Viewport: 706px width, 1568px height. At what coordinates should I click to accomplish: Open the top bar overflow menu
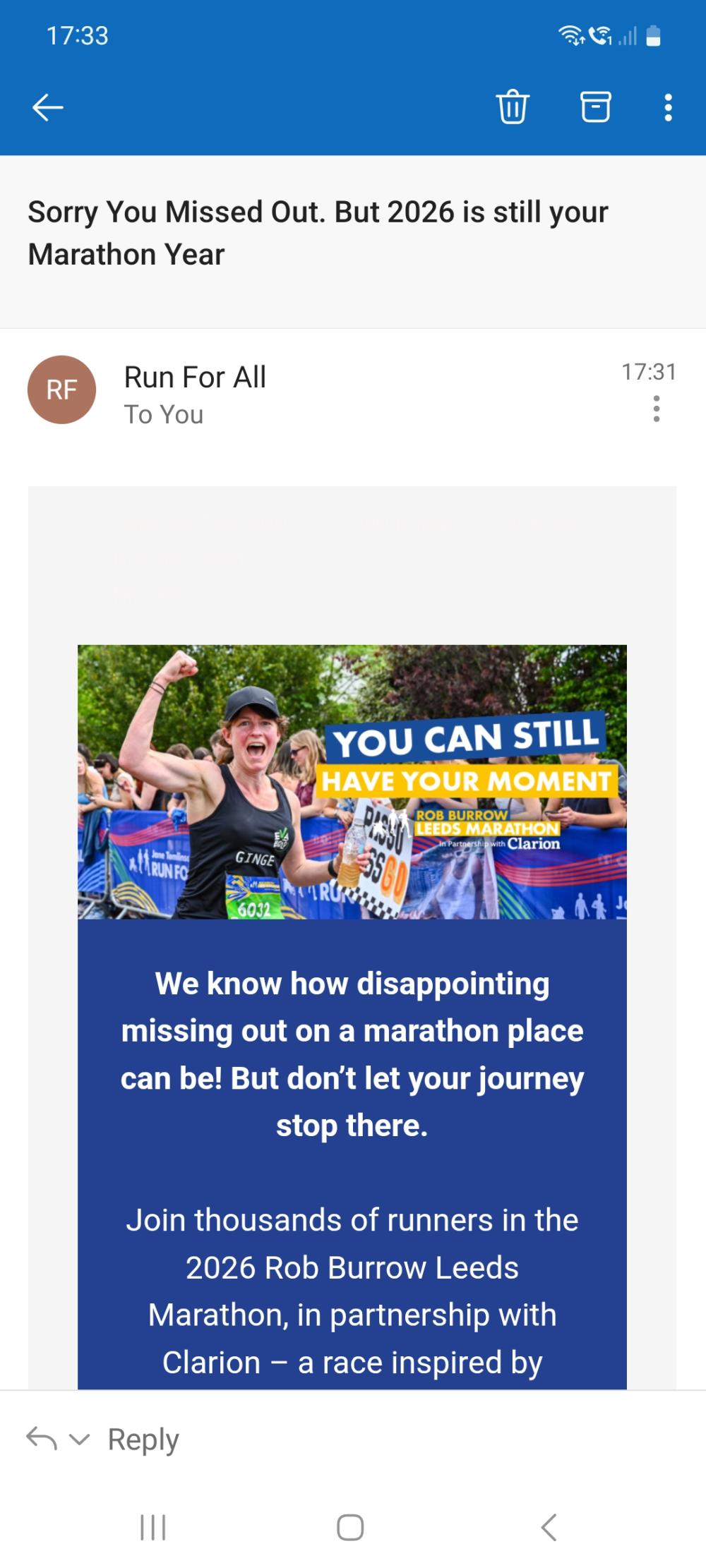[668, 107]
